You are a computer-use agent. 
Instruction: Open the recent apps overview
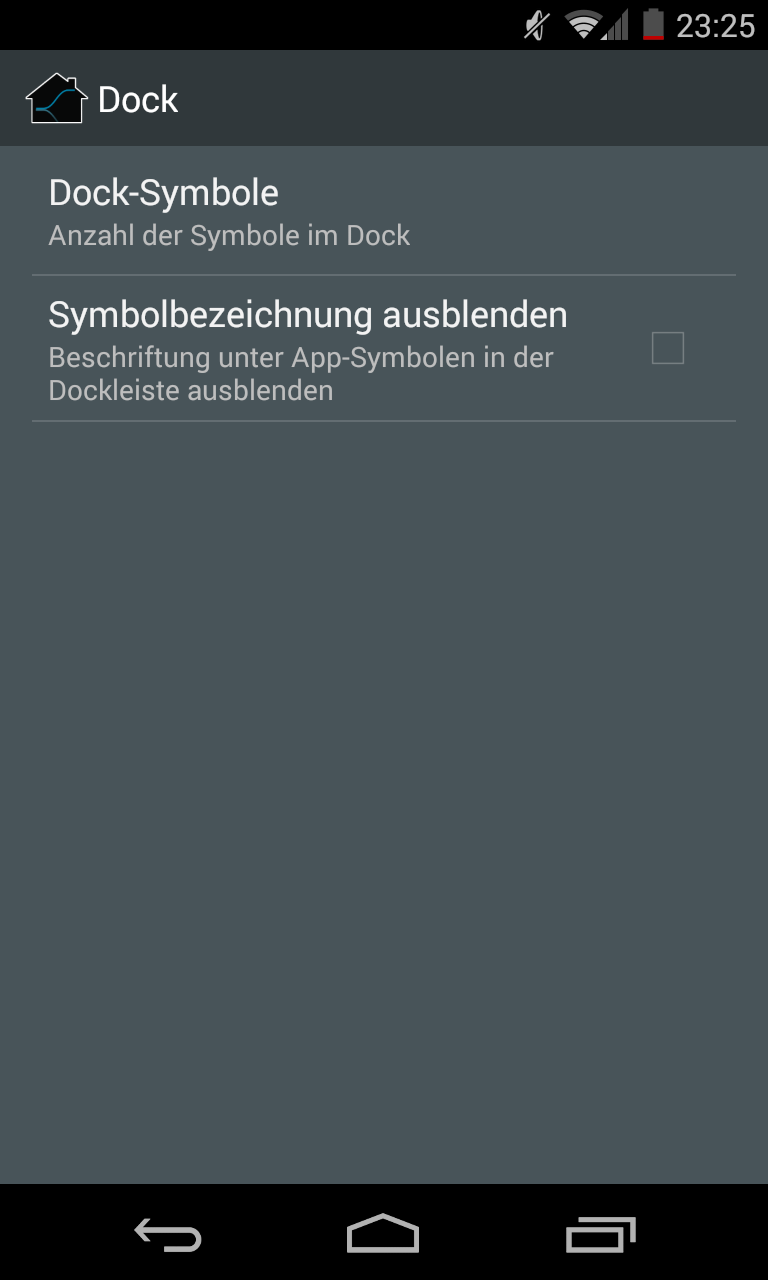pyautogui.click(x=600, y=1236)
